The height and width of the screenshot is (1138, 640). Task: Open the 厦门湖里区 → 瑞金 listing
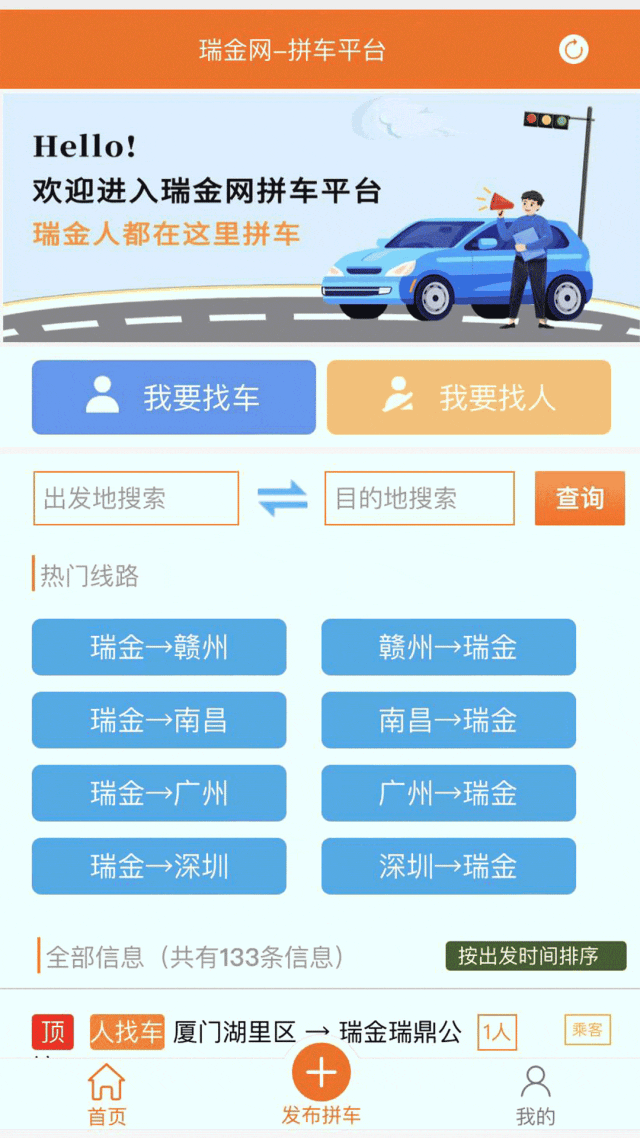point(317,1032)
